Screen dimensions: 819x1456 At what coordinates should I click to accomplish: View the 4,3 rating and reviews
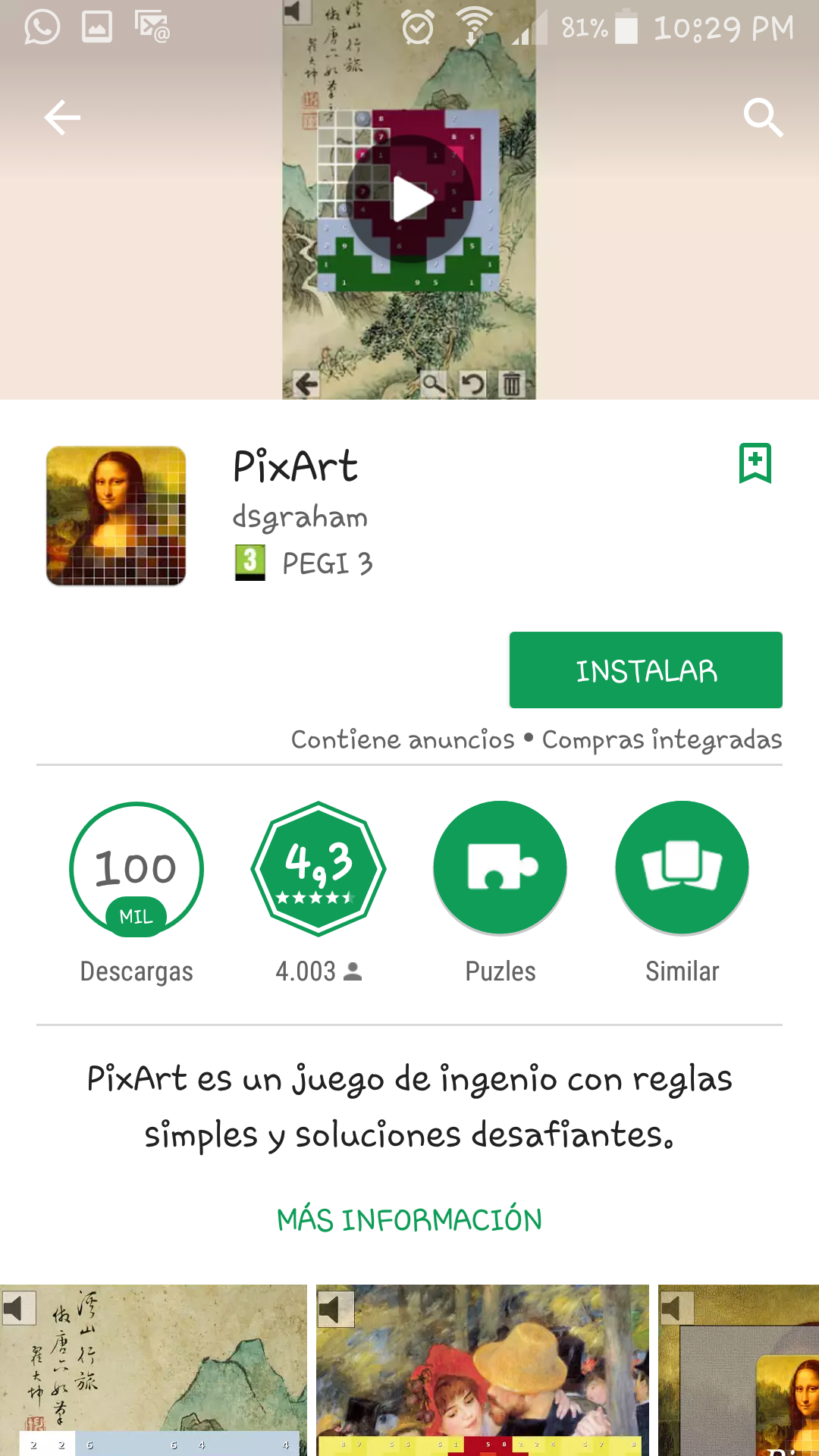click(318, 869)
